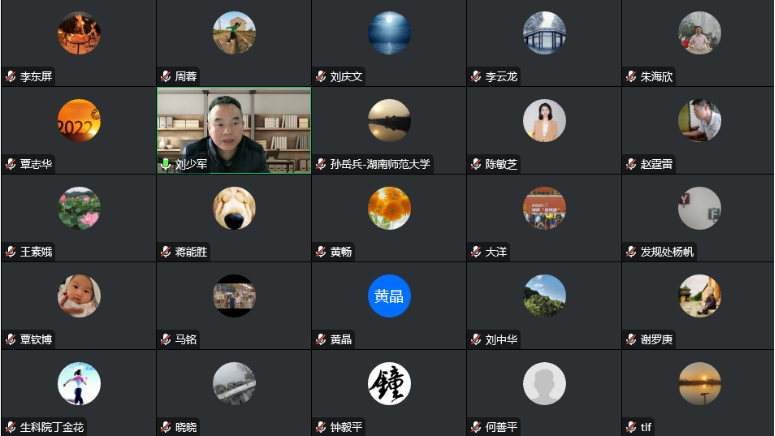Image resolution: width=775 pixels, height=436 pixels.
Task: Tap 黄晶's blue avatar tile
Action: pos(388,304)
